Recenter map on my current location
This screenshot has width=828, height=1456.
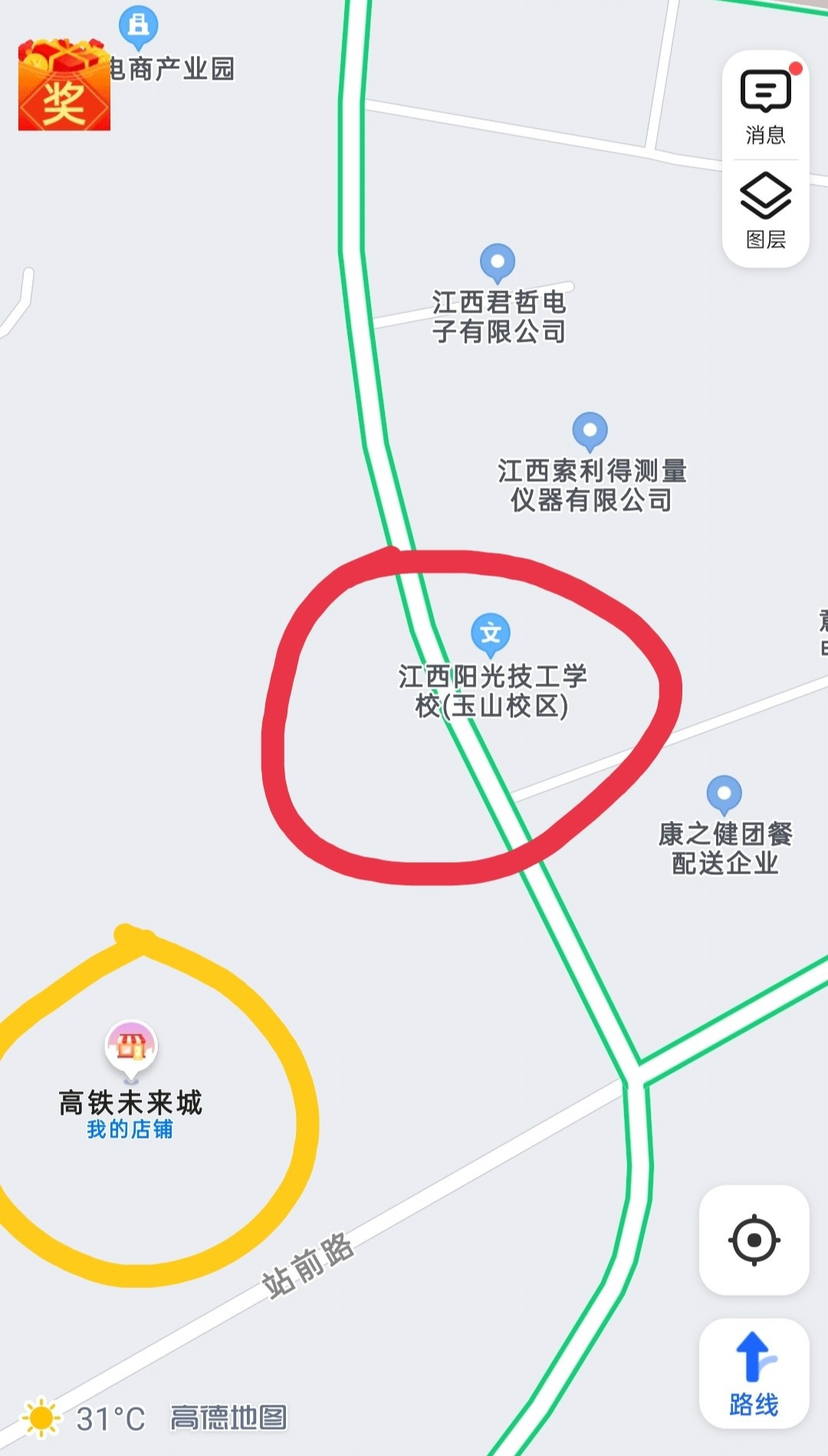click(x=754, y=1240)
